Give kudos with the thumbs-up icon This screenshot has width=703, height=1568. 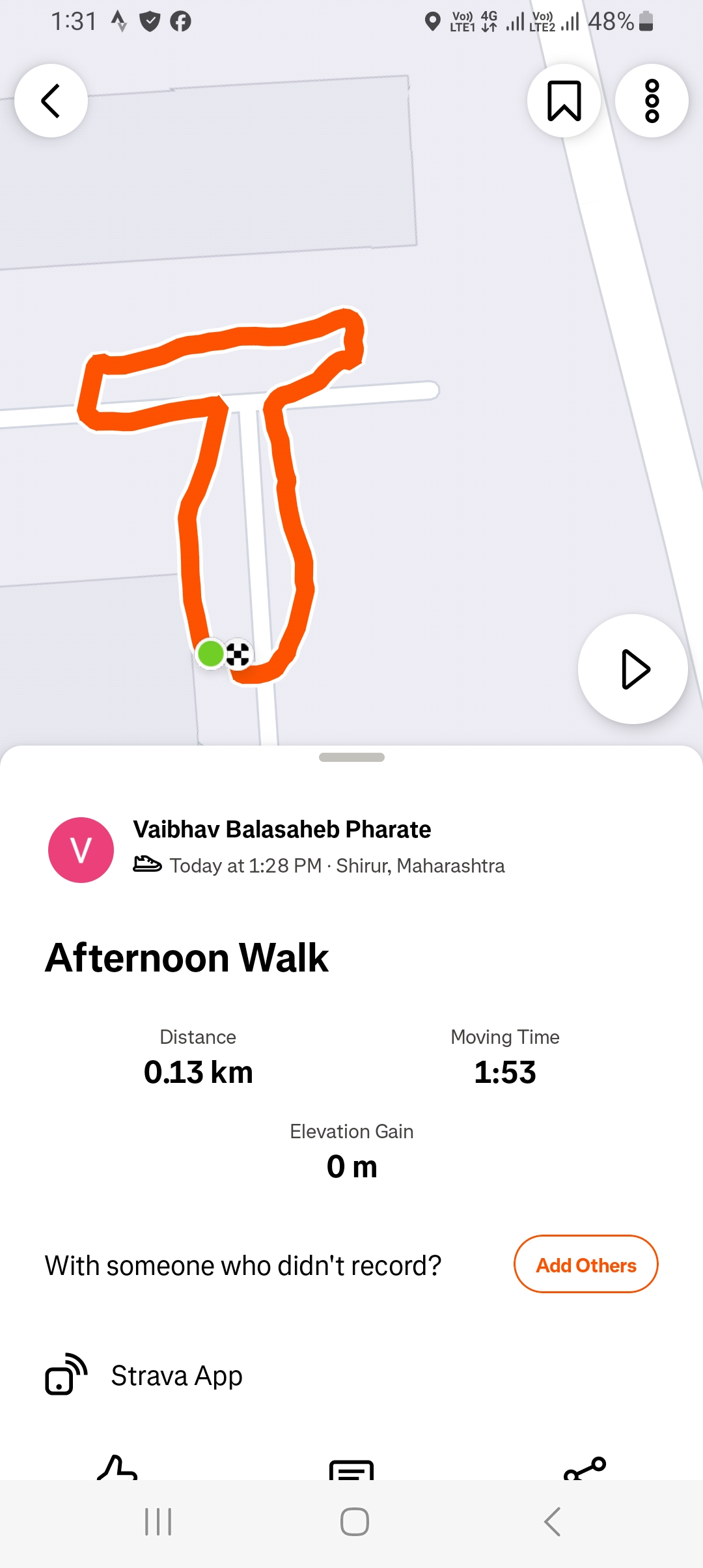(x=117, y=1468)
